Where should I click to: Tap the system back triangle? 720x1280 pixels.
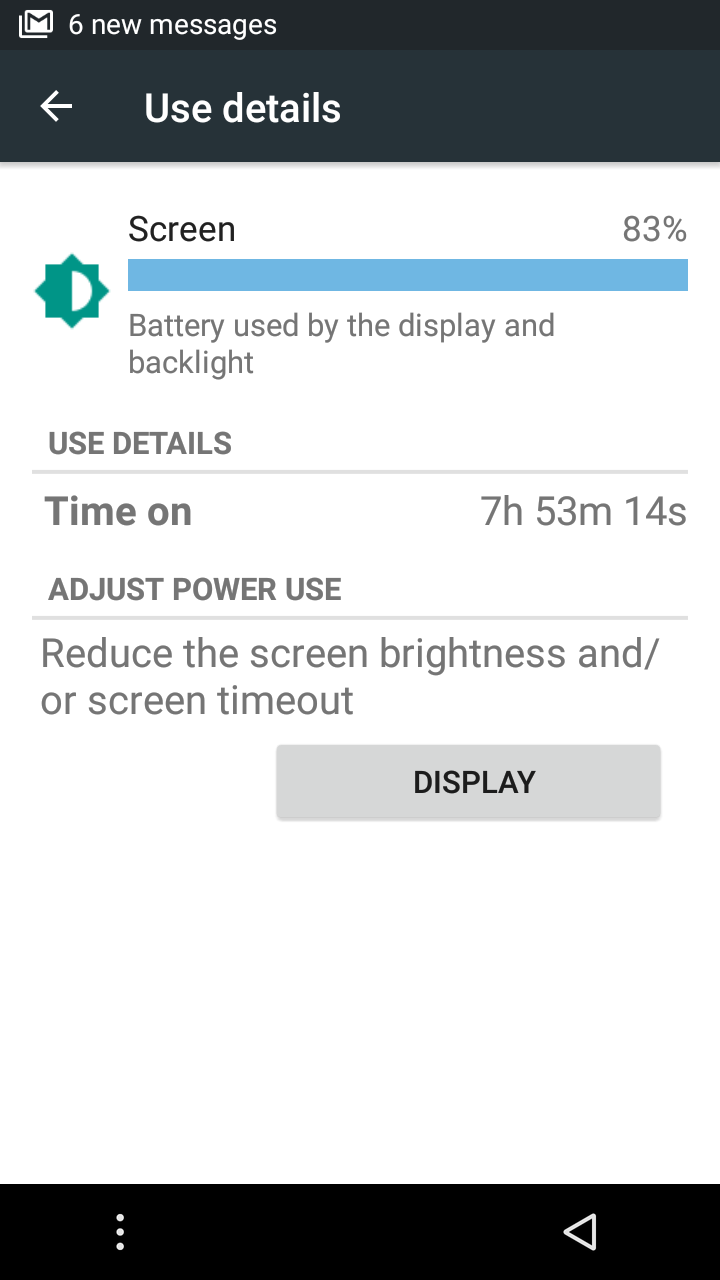[x=580, y=1232]
